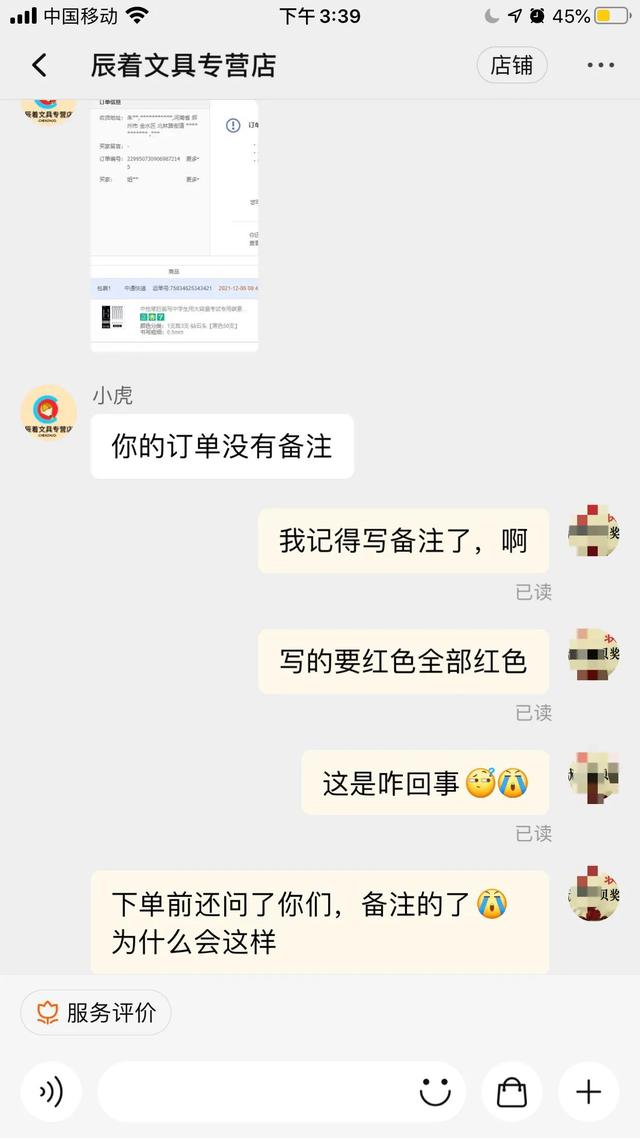640x1138 pixels.
Task: Open the shopping bag products icon
Action: tap(512, 1092)
